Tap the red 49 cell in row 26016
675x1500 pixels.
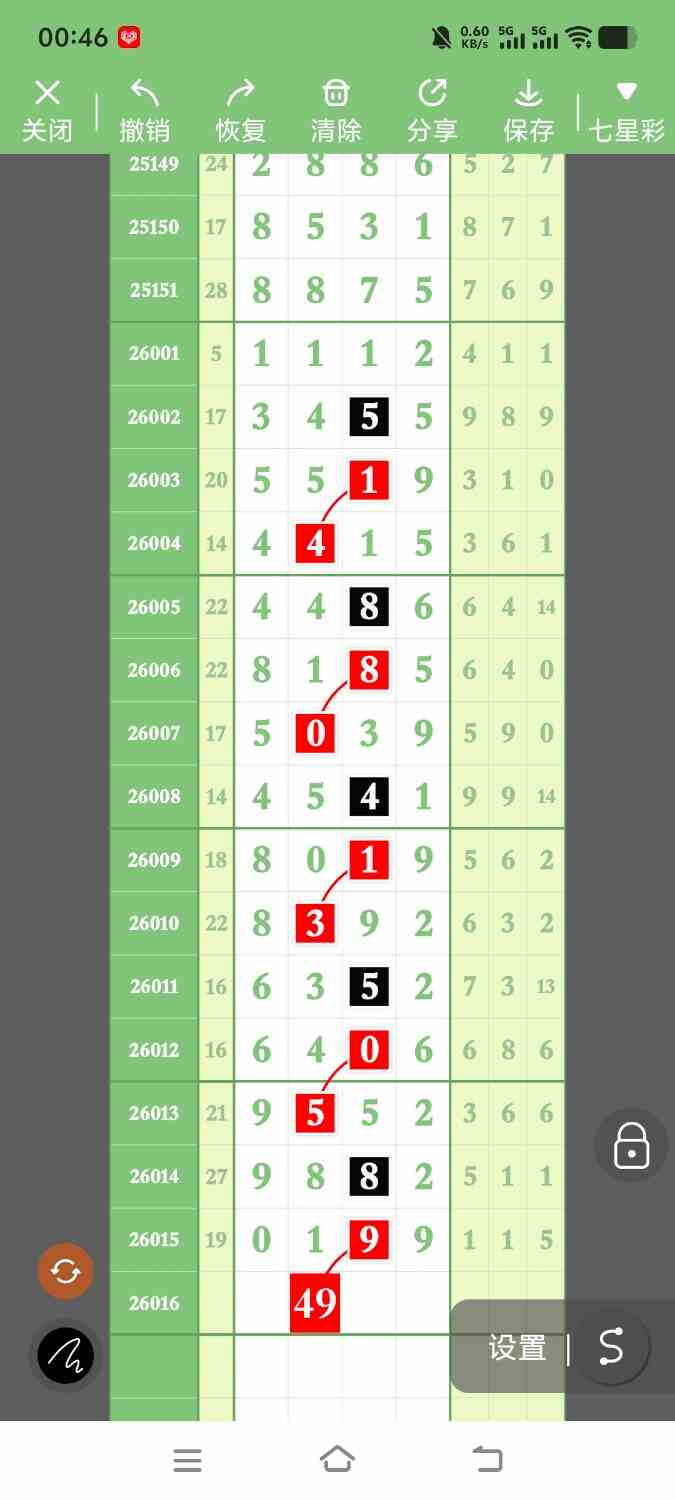[315, 1303]
